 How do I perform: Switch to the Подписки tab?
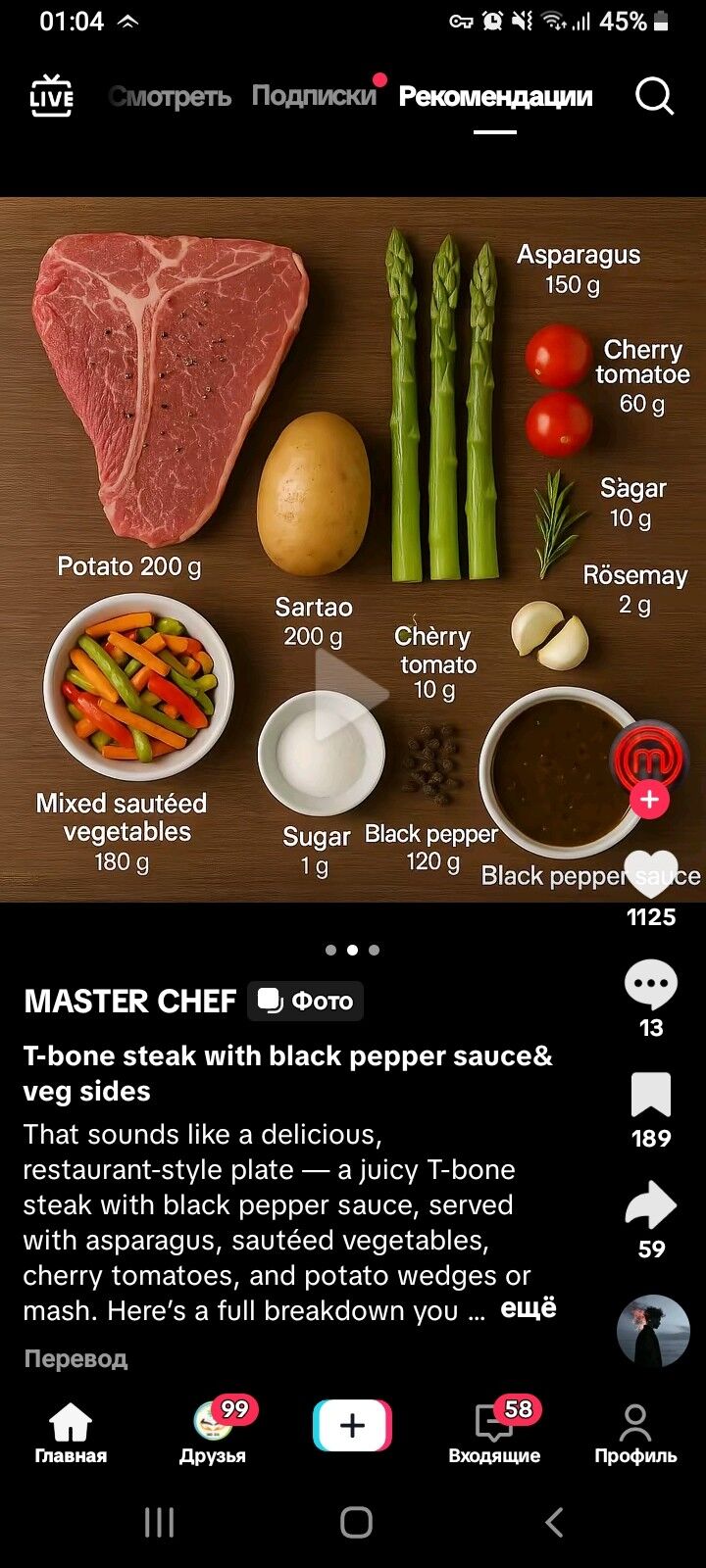pyautogui.click(x=314, y=96)
